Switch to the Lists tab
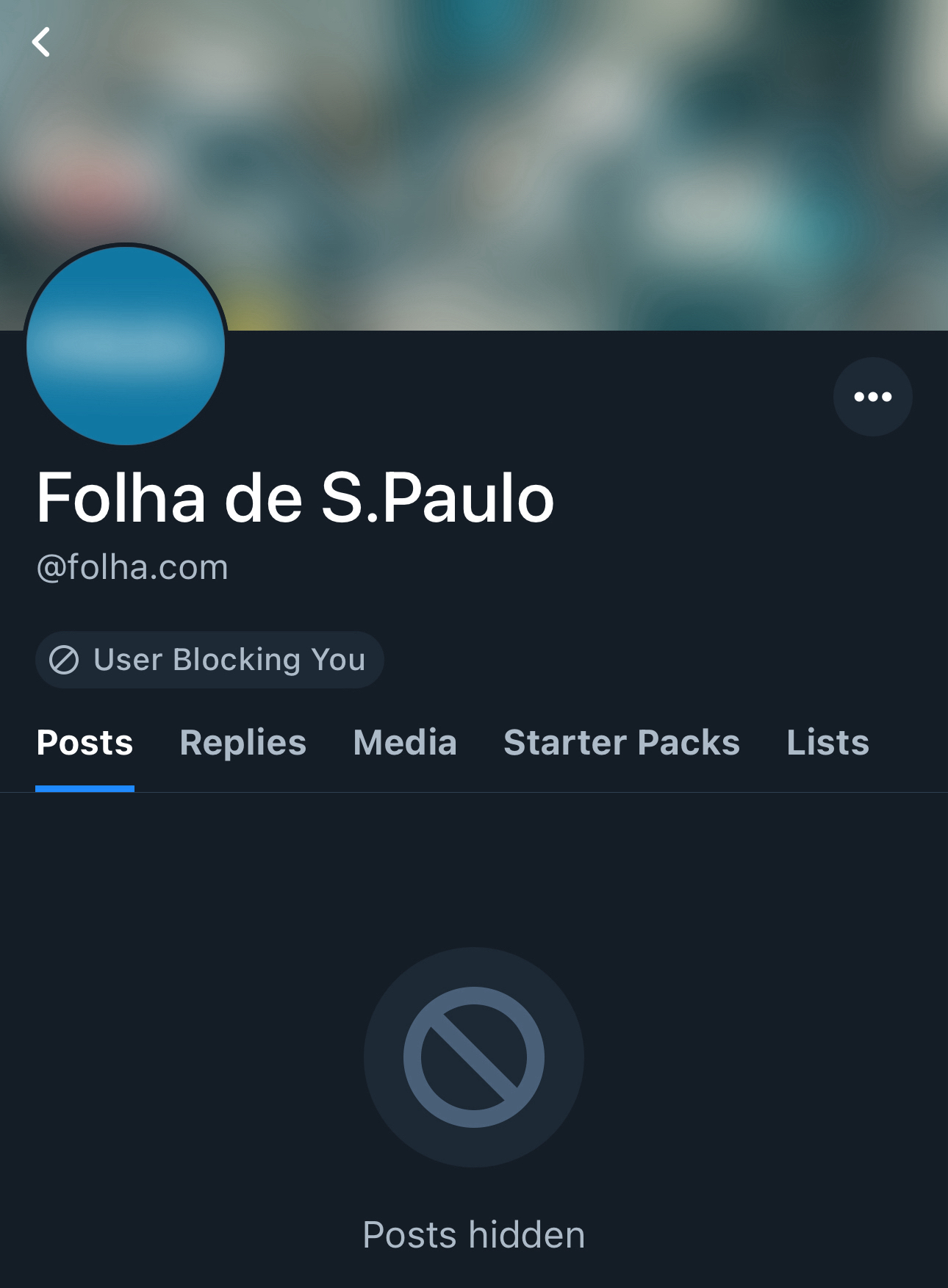The image size is (948, 1288). pos(827,743)
